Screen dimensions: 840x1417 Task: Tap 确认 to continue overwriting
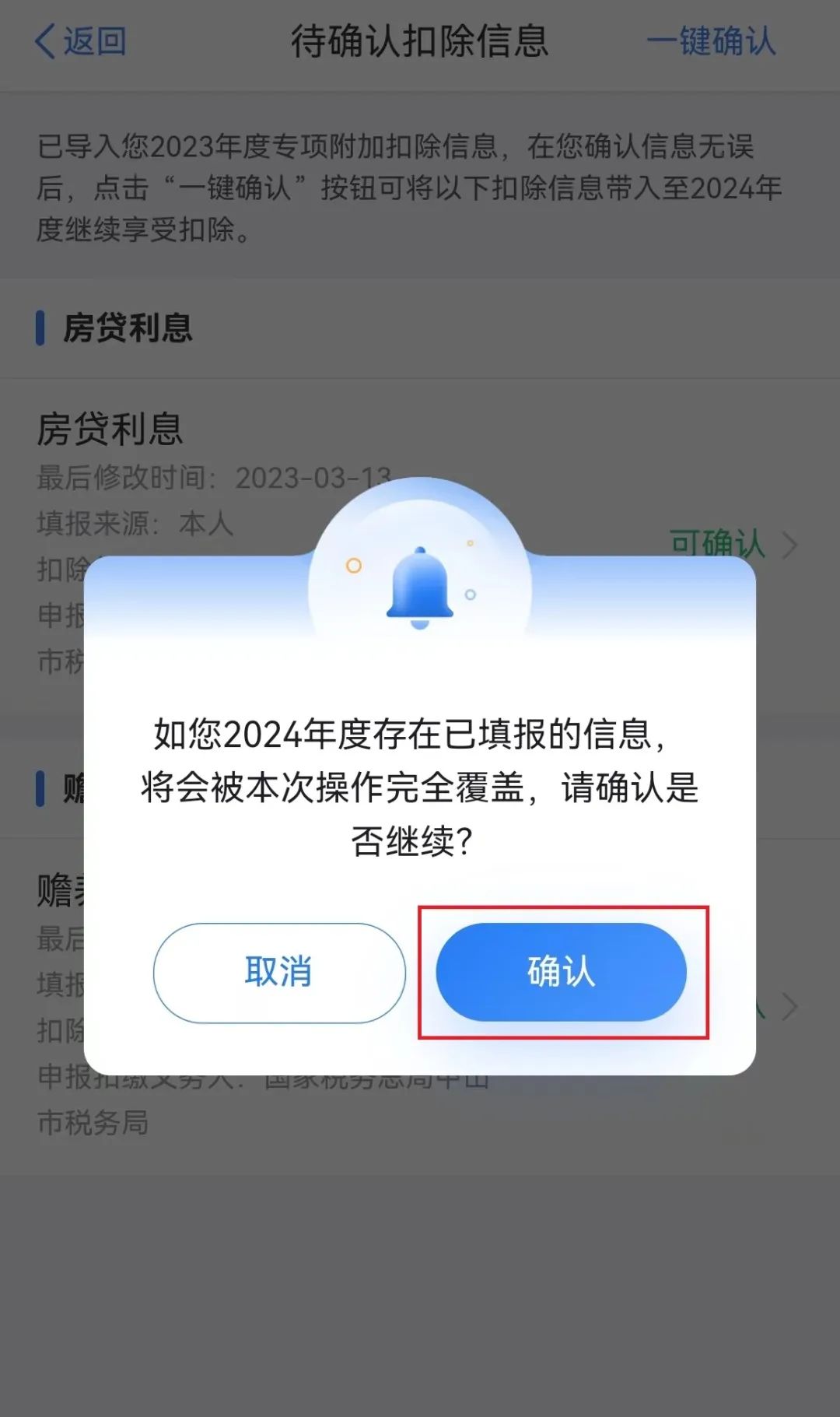pos(561,972)
